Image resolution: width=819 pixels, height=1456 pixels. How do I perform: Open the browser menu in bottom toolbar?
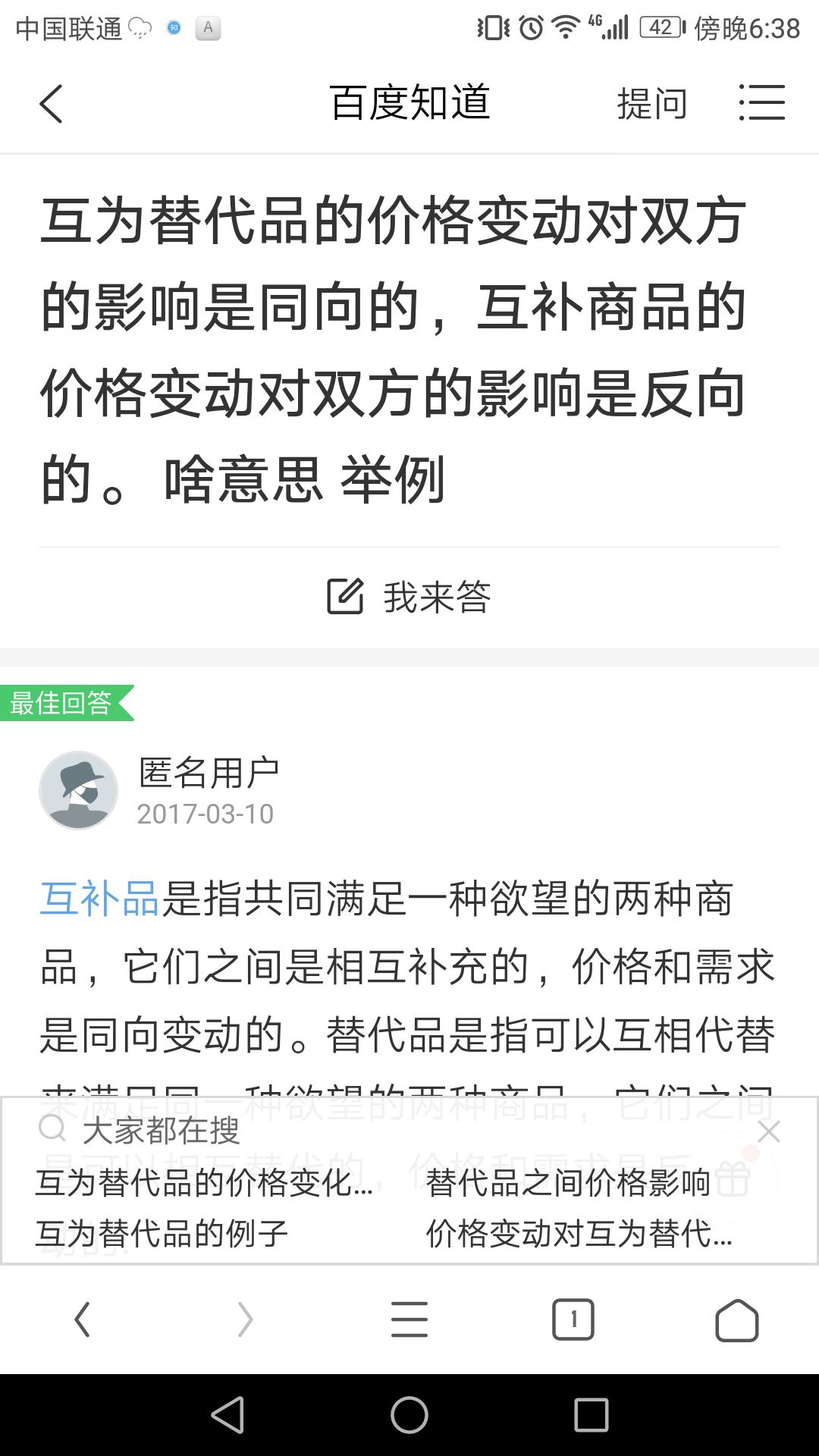coord(409,1319)
